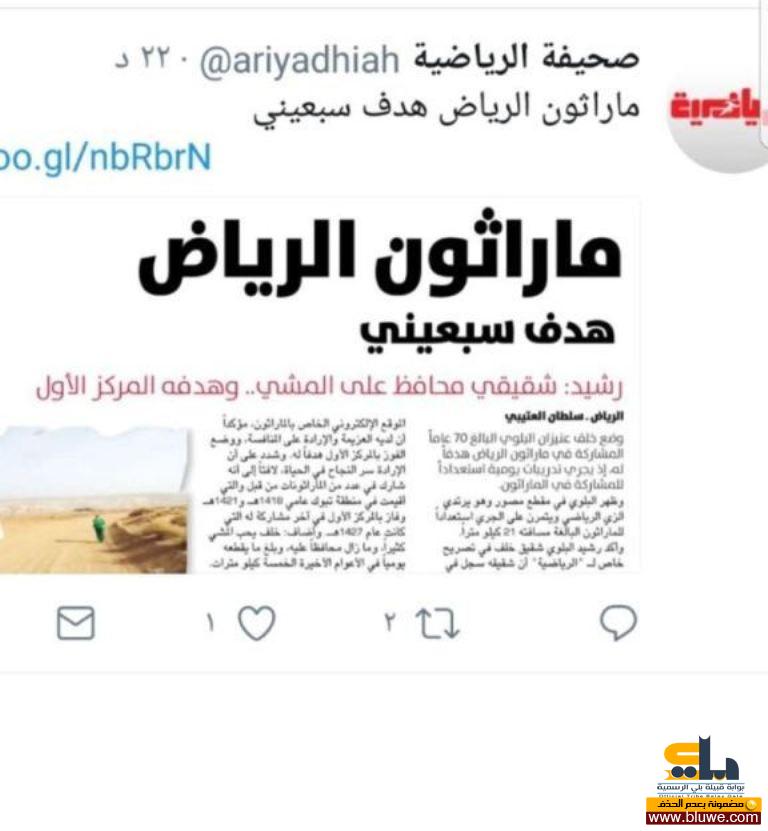This screenshot has width=768, height=831.
Task: Open the goo.gl/nbRbrN link
Action: pos(105,157)
